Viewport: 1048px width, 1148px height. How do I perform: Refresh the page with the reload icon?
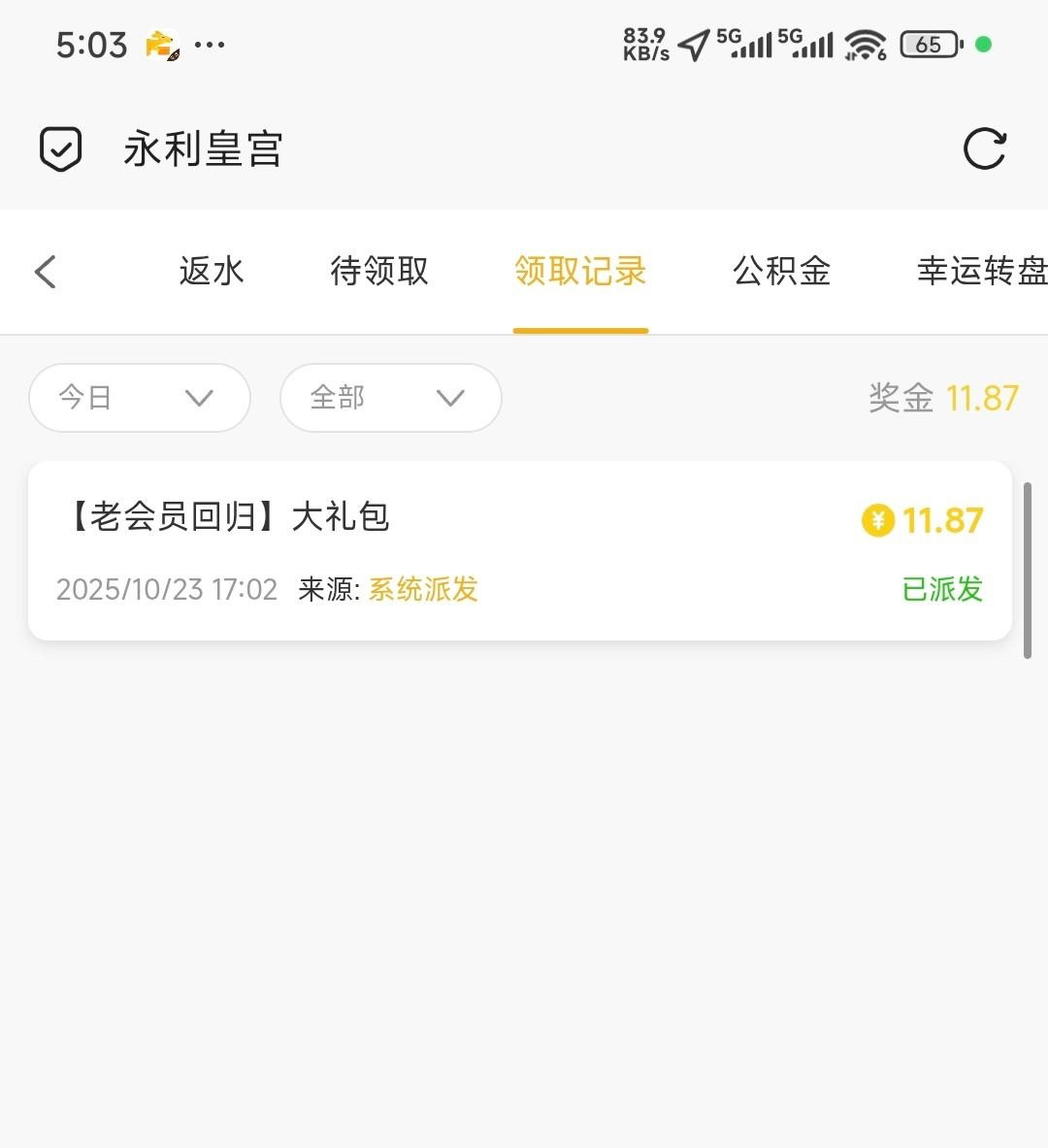tap(984, 149)
